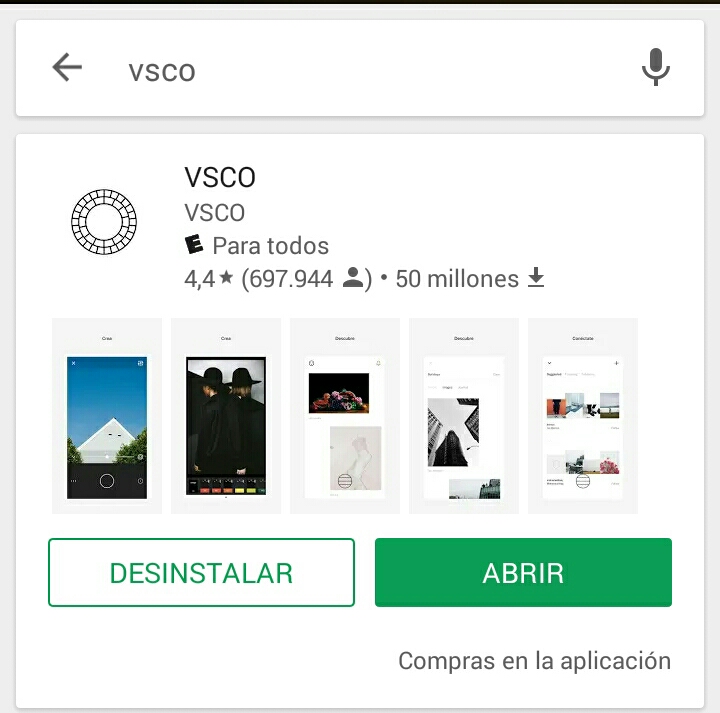Screen dimensions: 720x713
Task: Start voice search with the microphone
Action: click(x=655, y=69)
